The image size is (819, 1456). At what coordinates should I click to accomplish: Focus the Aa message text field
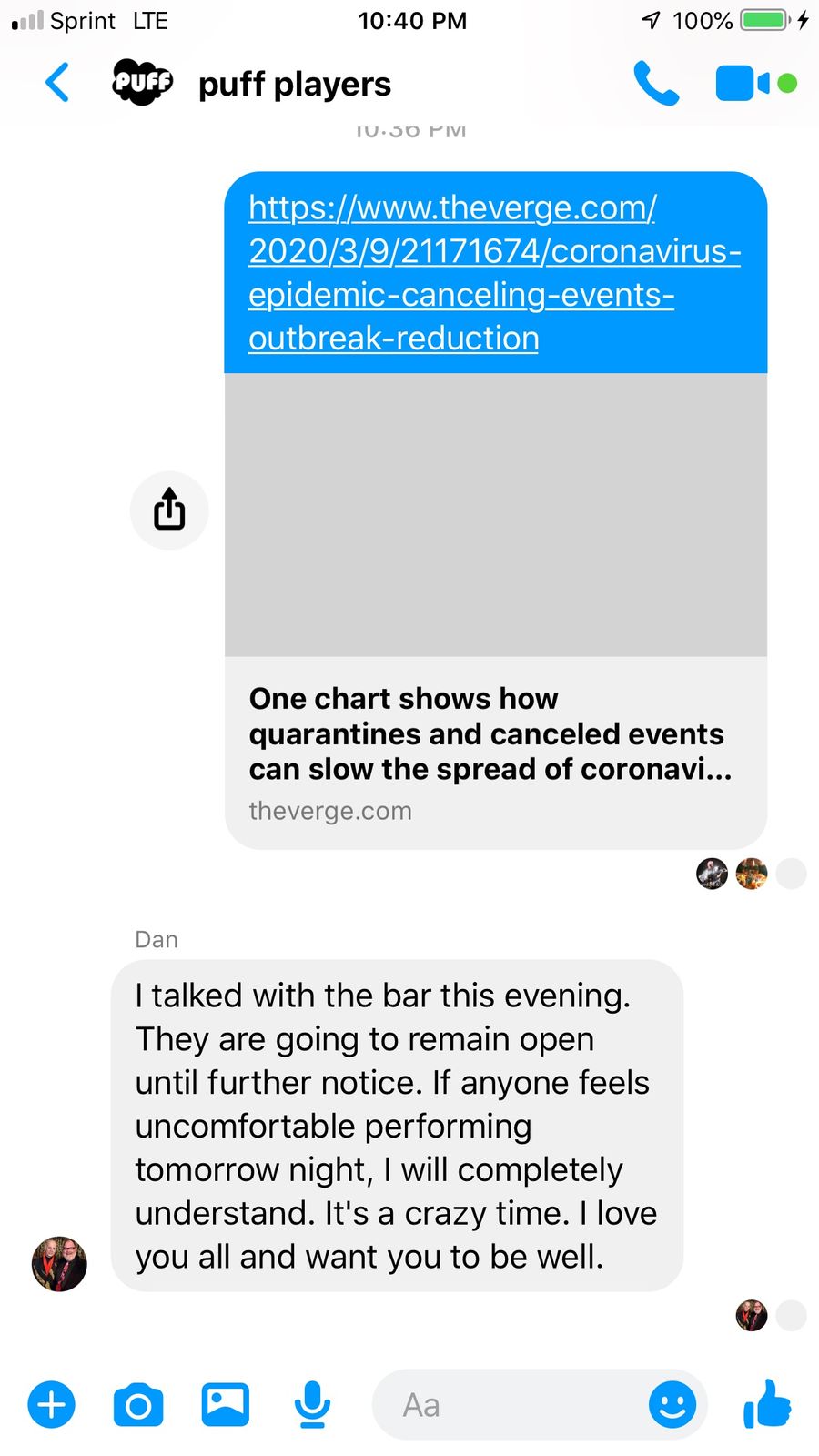tap(510, 1404)
